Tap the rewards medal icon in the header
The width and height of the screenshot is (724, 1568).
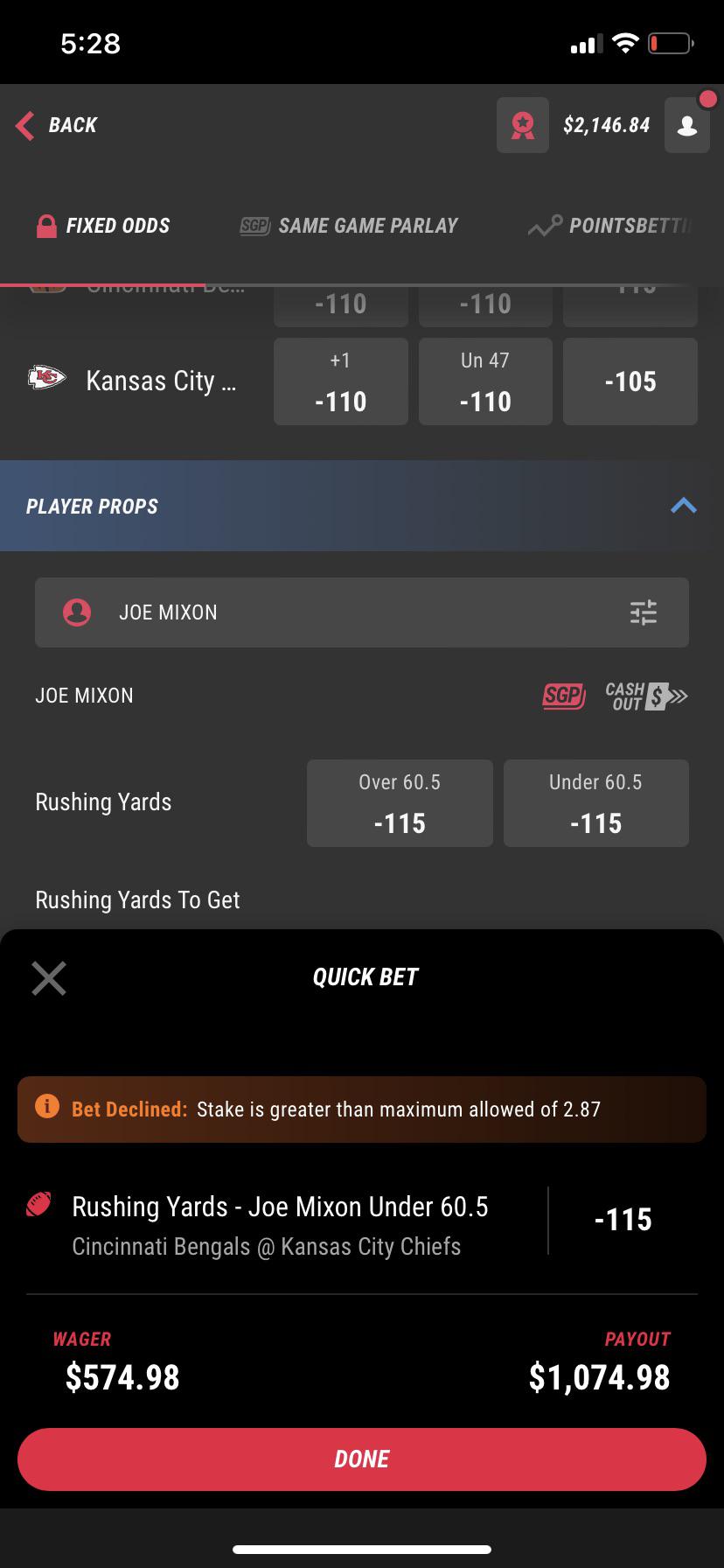(x=522, y=124)
